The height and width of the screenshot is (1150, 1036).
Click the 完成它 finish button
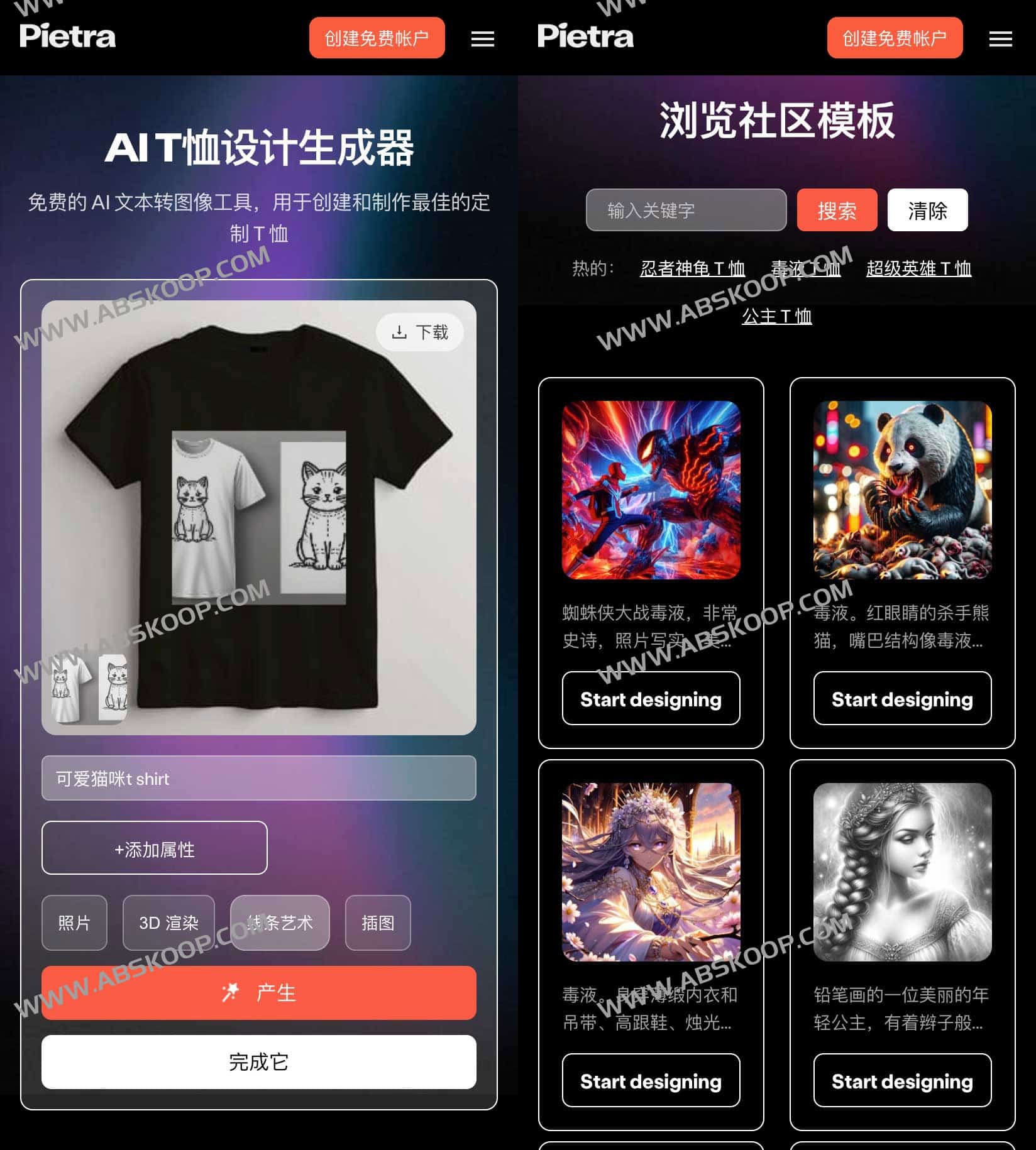(x=258, y=1063)
